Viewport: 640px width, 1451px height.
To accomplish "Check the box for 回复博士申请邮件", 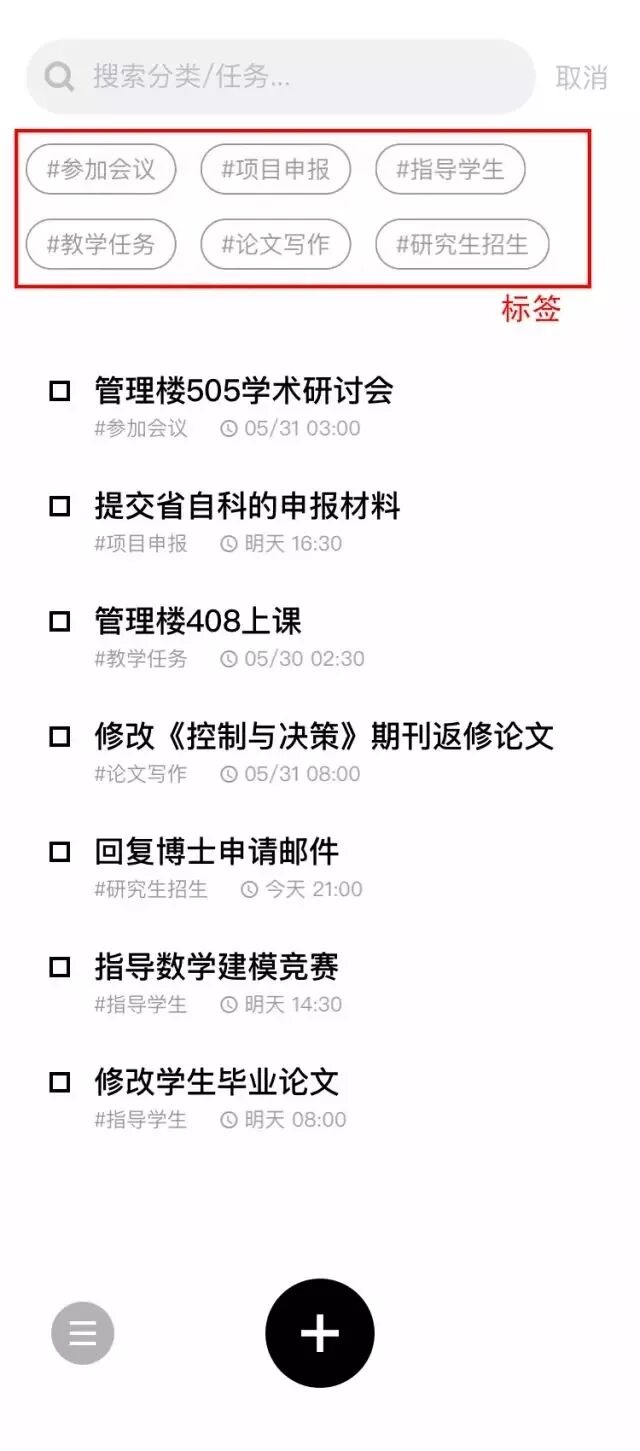I will click(x=60, y=852).
